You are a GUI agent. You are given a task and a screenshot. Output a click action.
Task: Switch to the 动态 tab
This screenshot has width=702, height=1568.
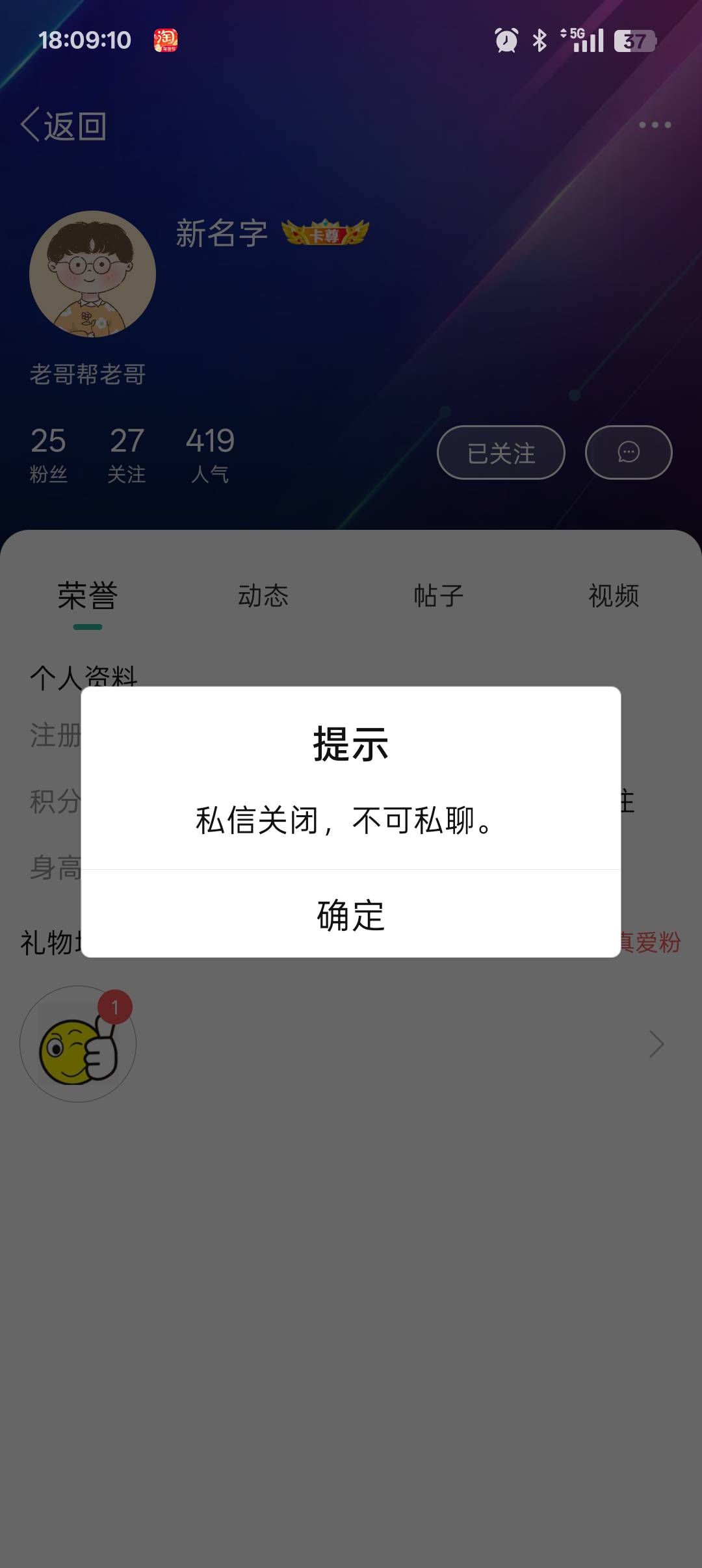click(x=263, y=595)
